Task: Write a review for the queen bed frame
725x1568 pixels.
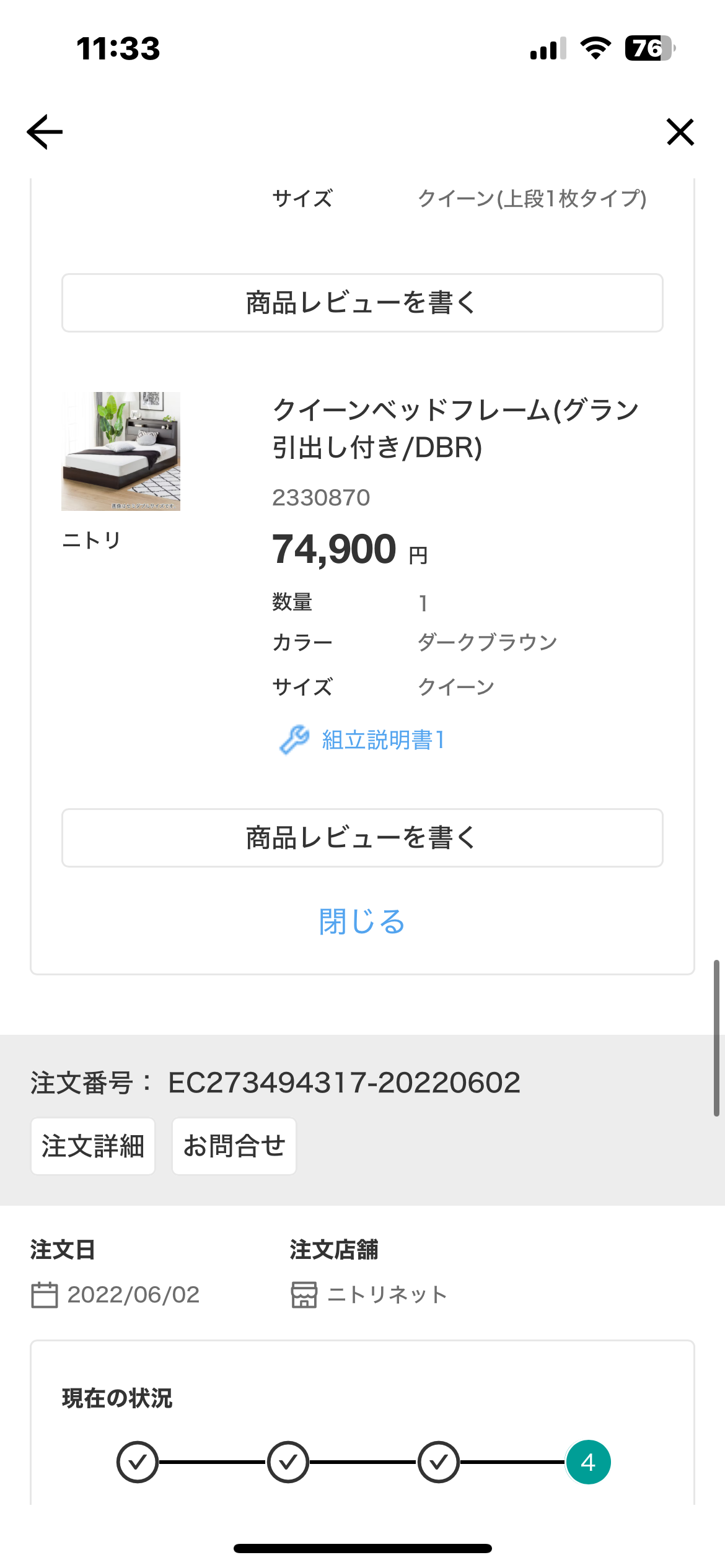Action: click(x=362, y=838)
